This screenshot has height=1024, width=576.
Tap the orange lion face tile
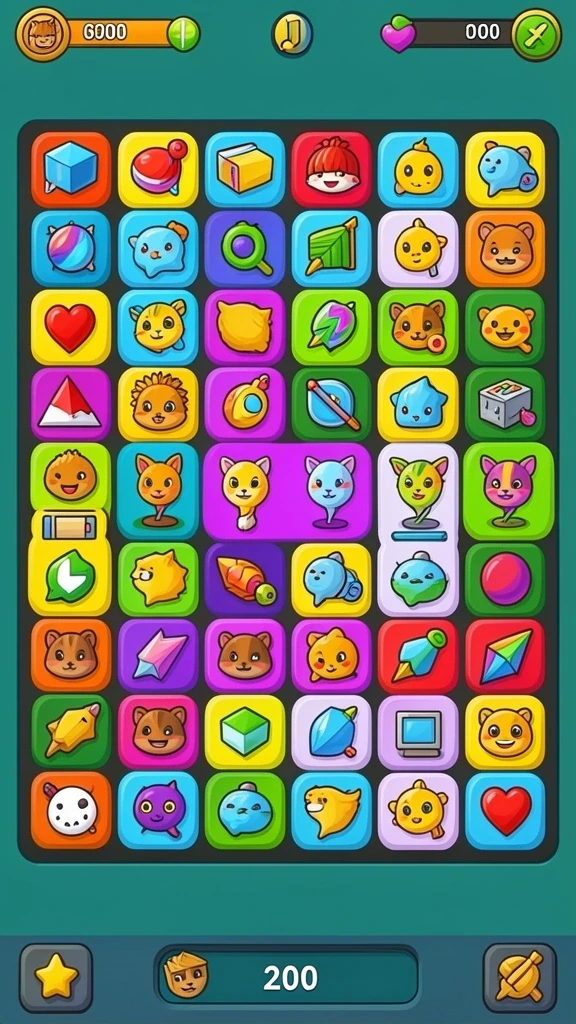click(x=158, y=405)
